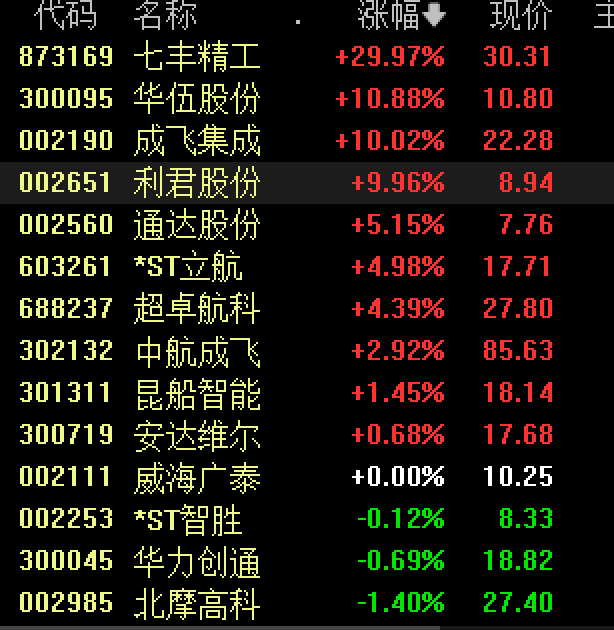The image size is (614, 630).
Task: Open 华伍股份 stock row
Action: coord(196,98)
